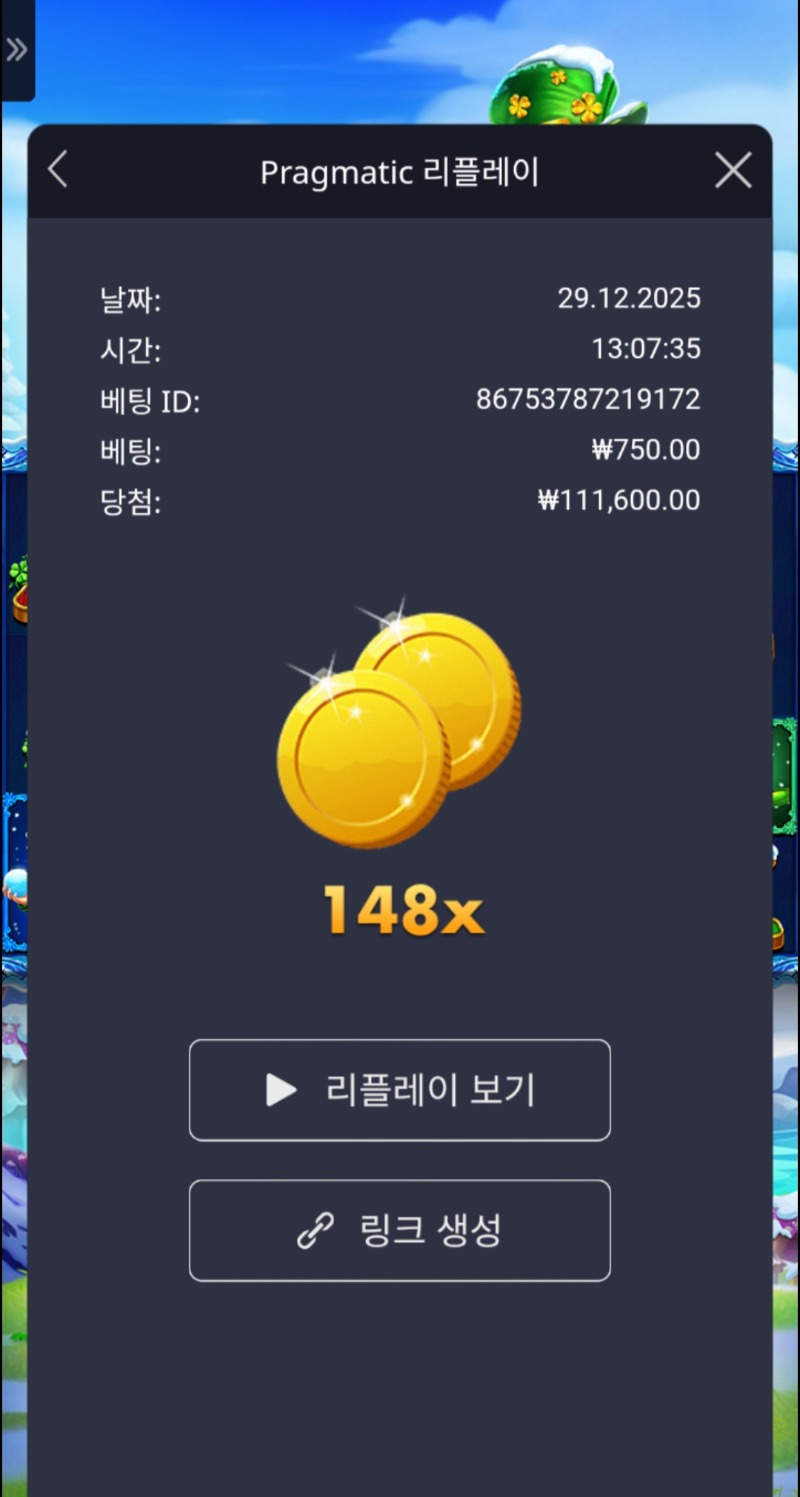
Task: Go back from the Pragmatic replay dialog
Action: tap(58, 171)
